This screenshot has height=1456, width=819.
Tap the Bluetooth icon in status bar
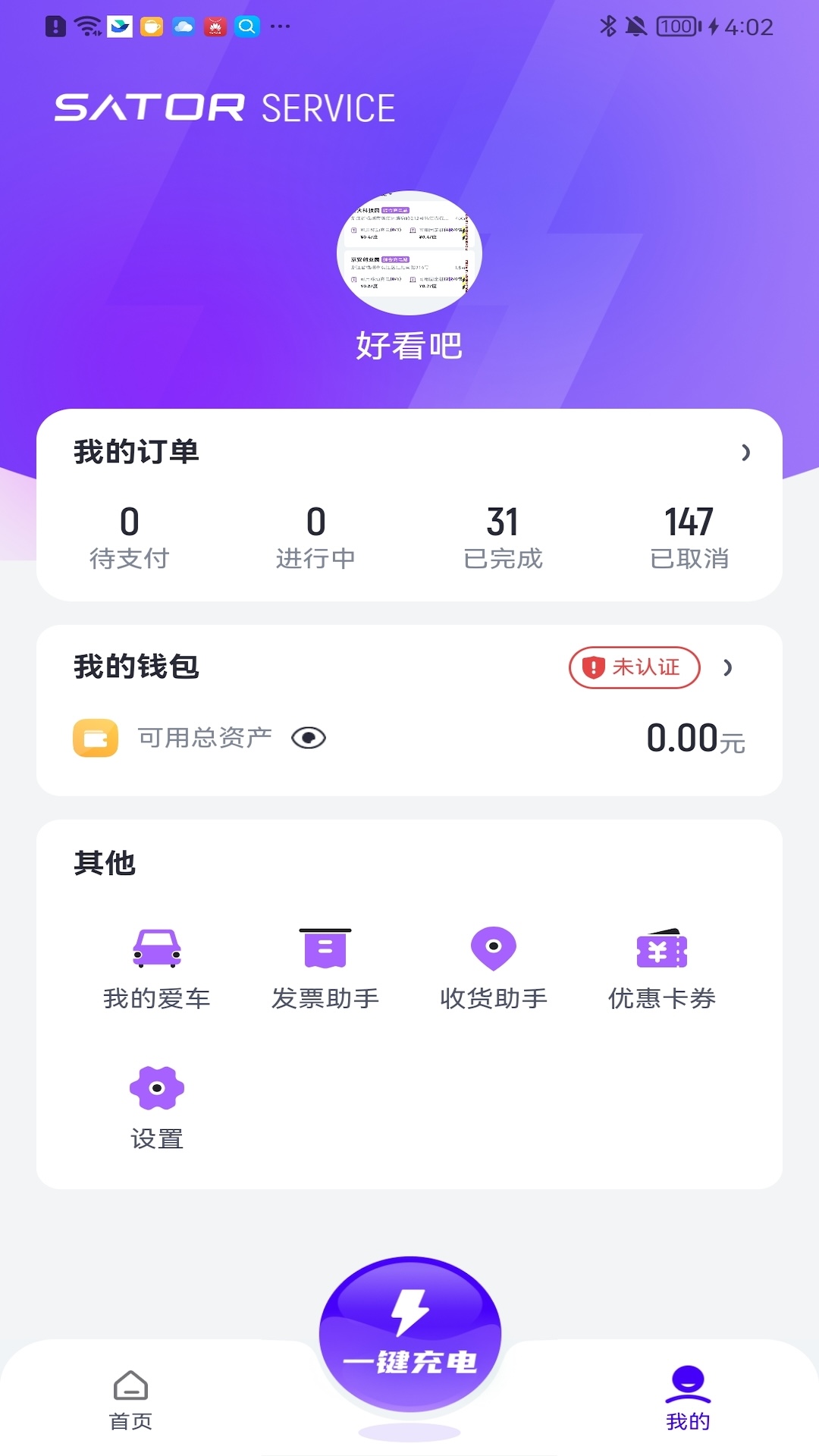[x=607, y=27]
